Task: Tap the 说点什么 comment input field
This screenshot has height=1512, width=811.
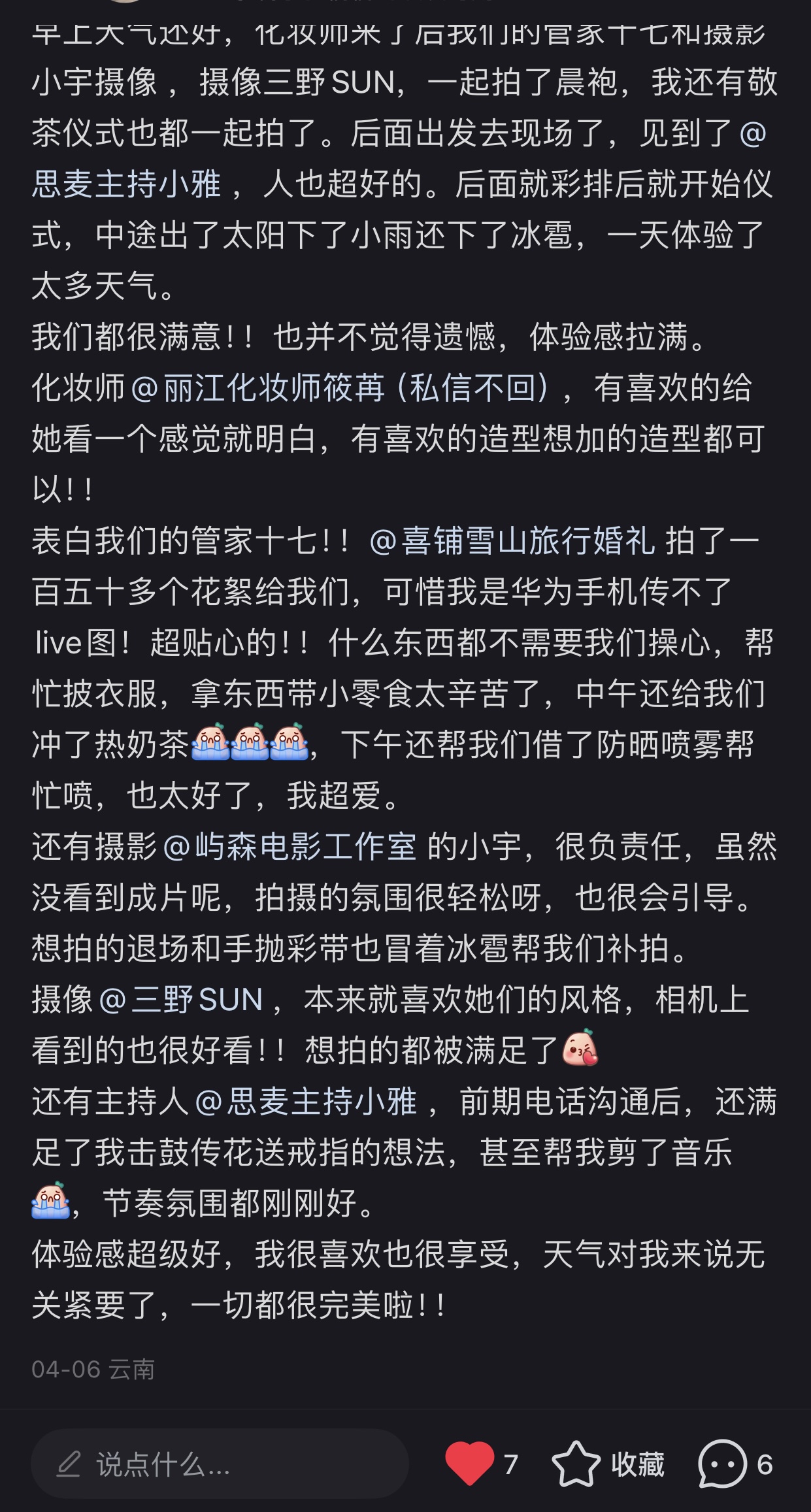Action: (x=220, y=1464)
